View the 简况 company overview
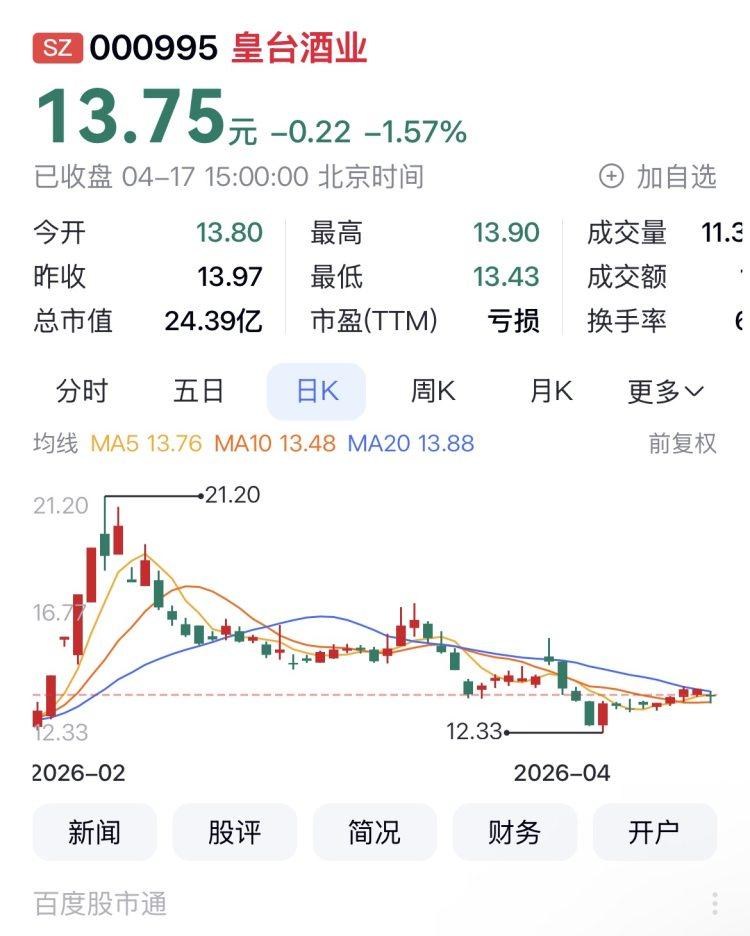Viewport: 750px width, 936px height. (375, 832)
